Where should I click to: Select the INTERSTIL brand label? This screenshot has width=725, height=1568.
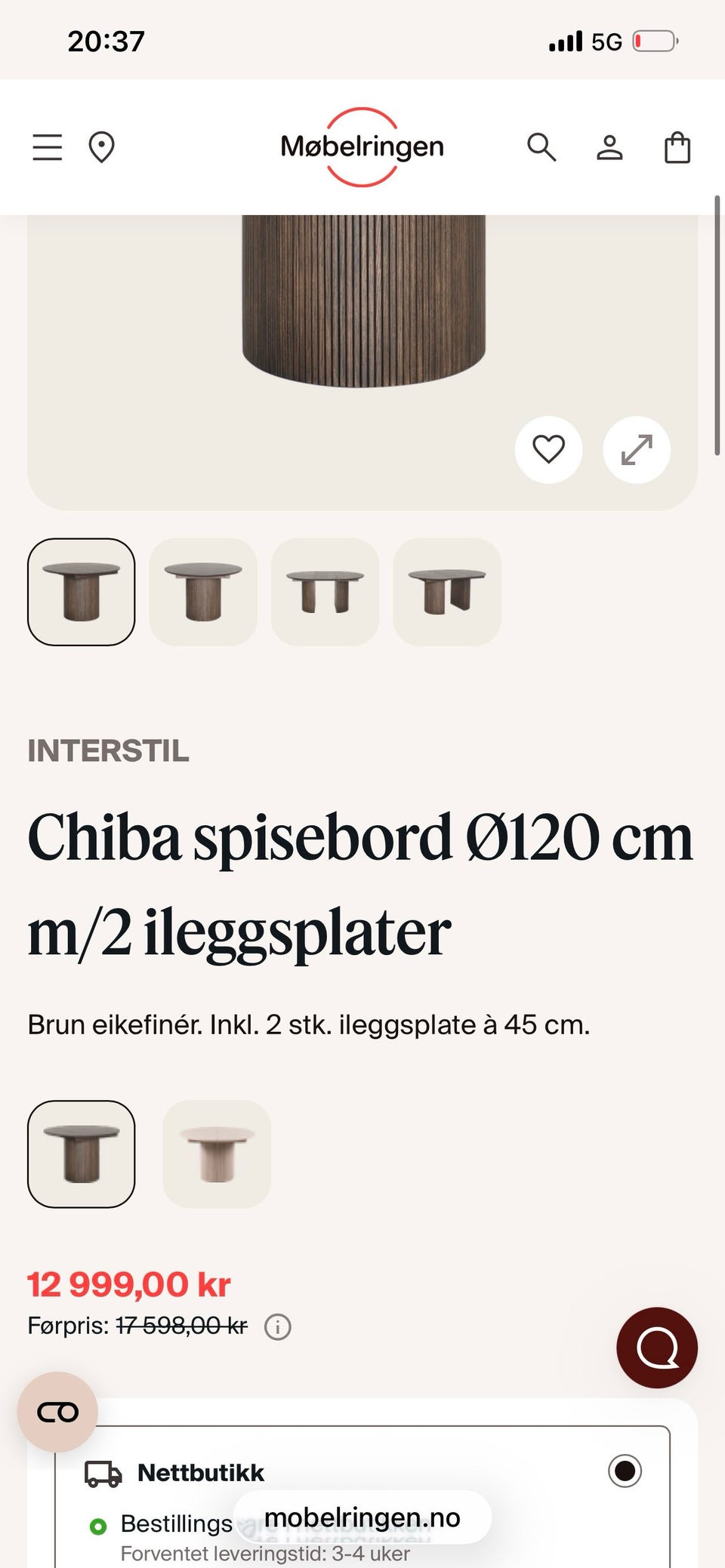(x=108, y=750)
